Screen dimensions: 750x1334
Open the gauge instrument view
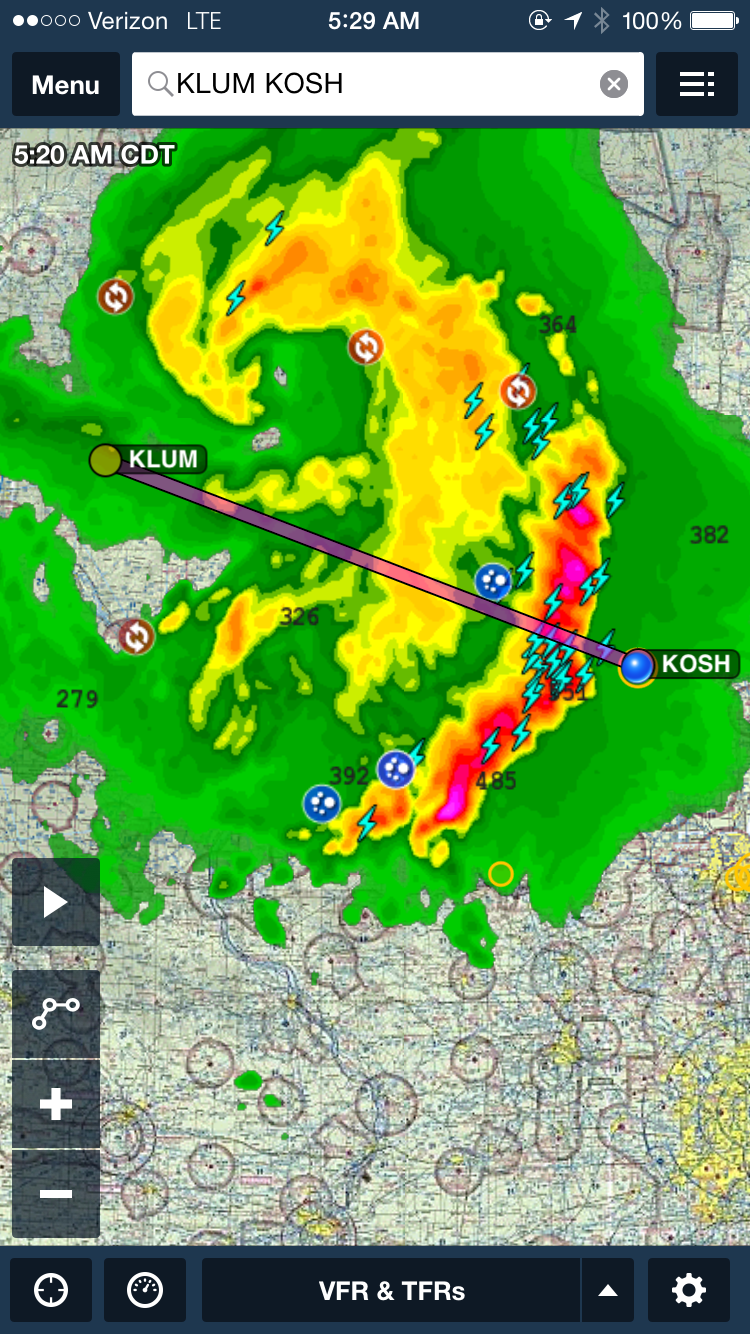pos(145,1291)
